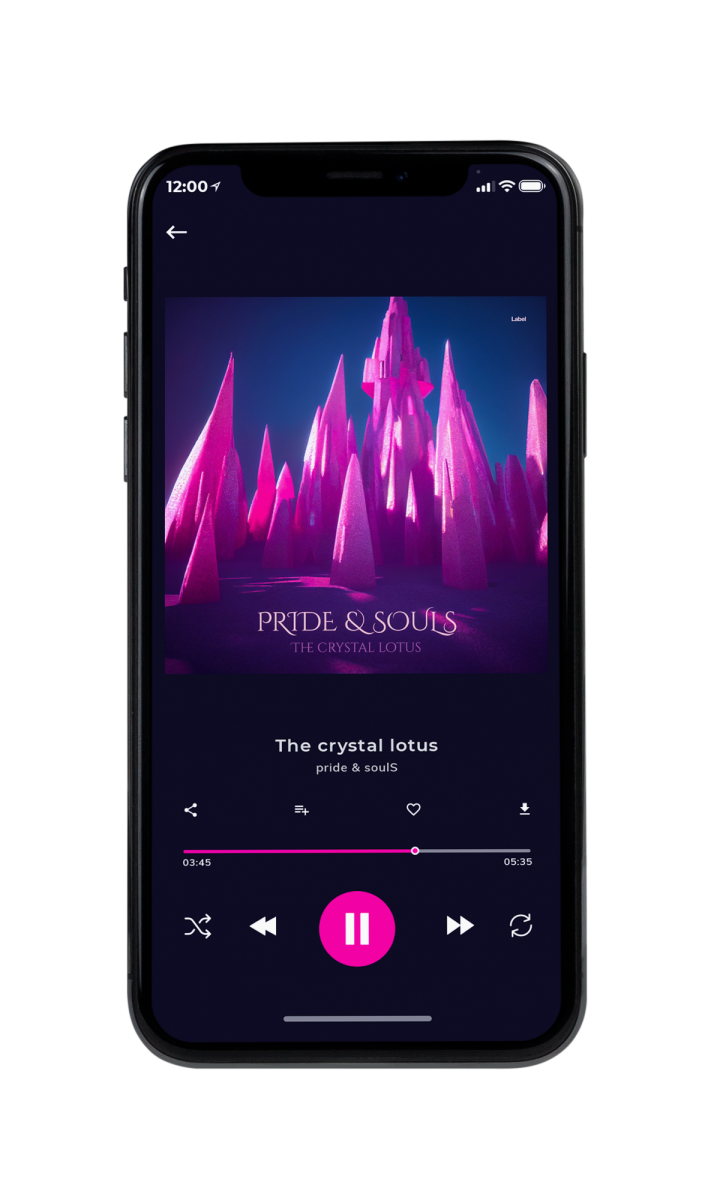
Task: Add the song to a playlist
Action: pos(301,810)
